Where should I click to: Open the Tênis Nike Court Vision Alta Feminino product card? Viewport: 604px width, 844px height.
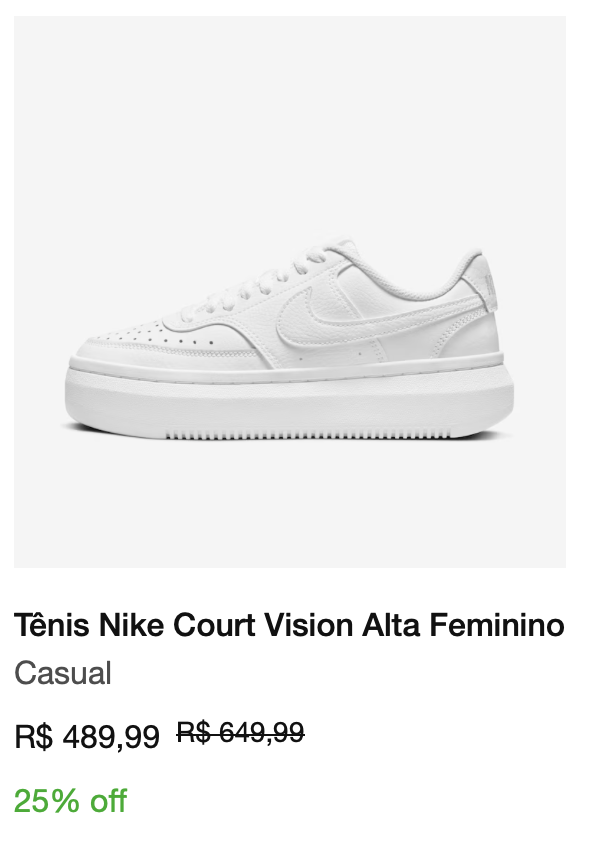click(289, 627)
